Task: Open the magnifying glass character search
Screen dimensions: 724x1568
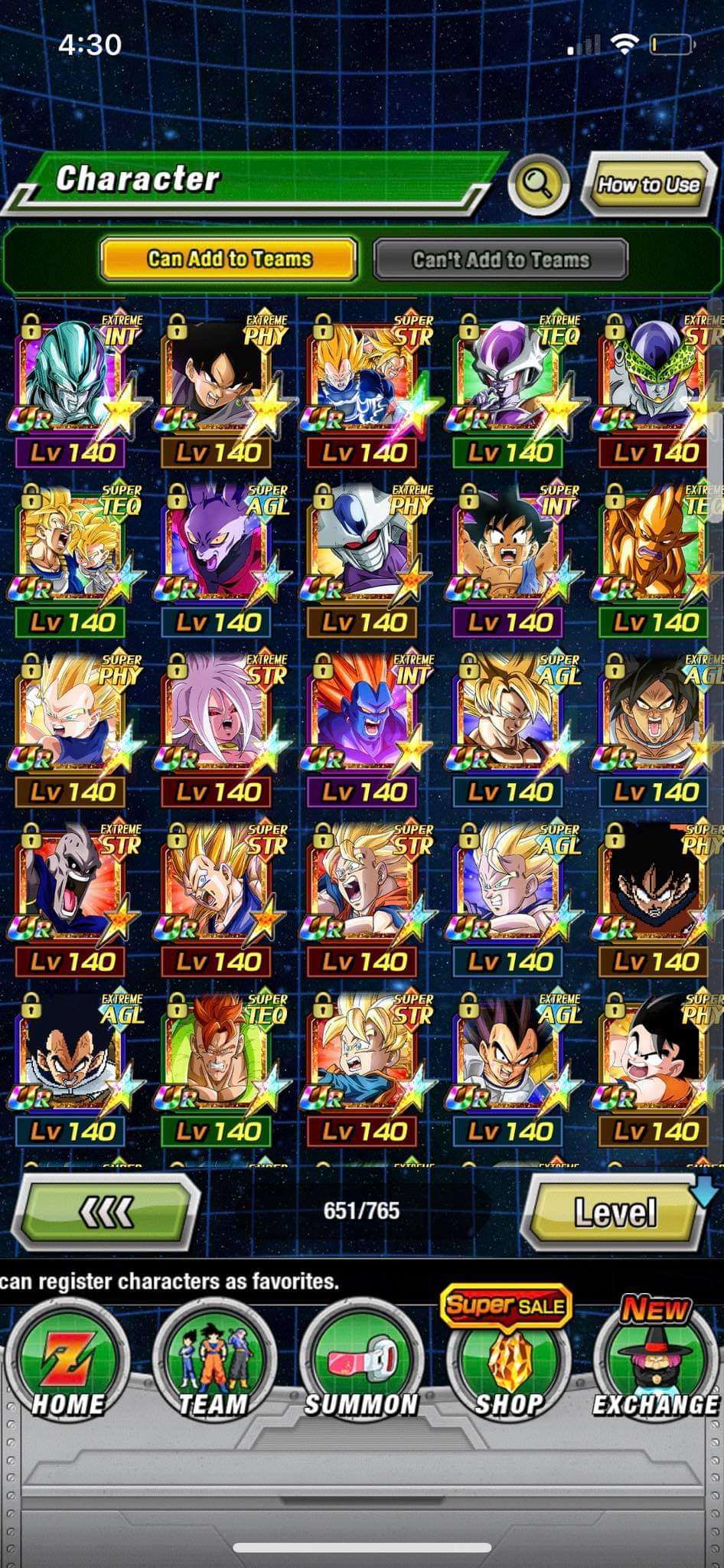Action: coord(538,184)
